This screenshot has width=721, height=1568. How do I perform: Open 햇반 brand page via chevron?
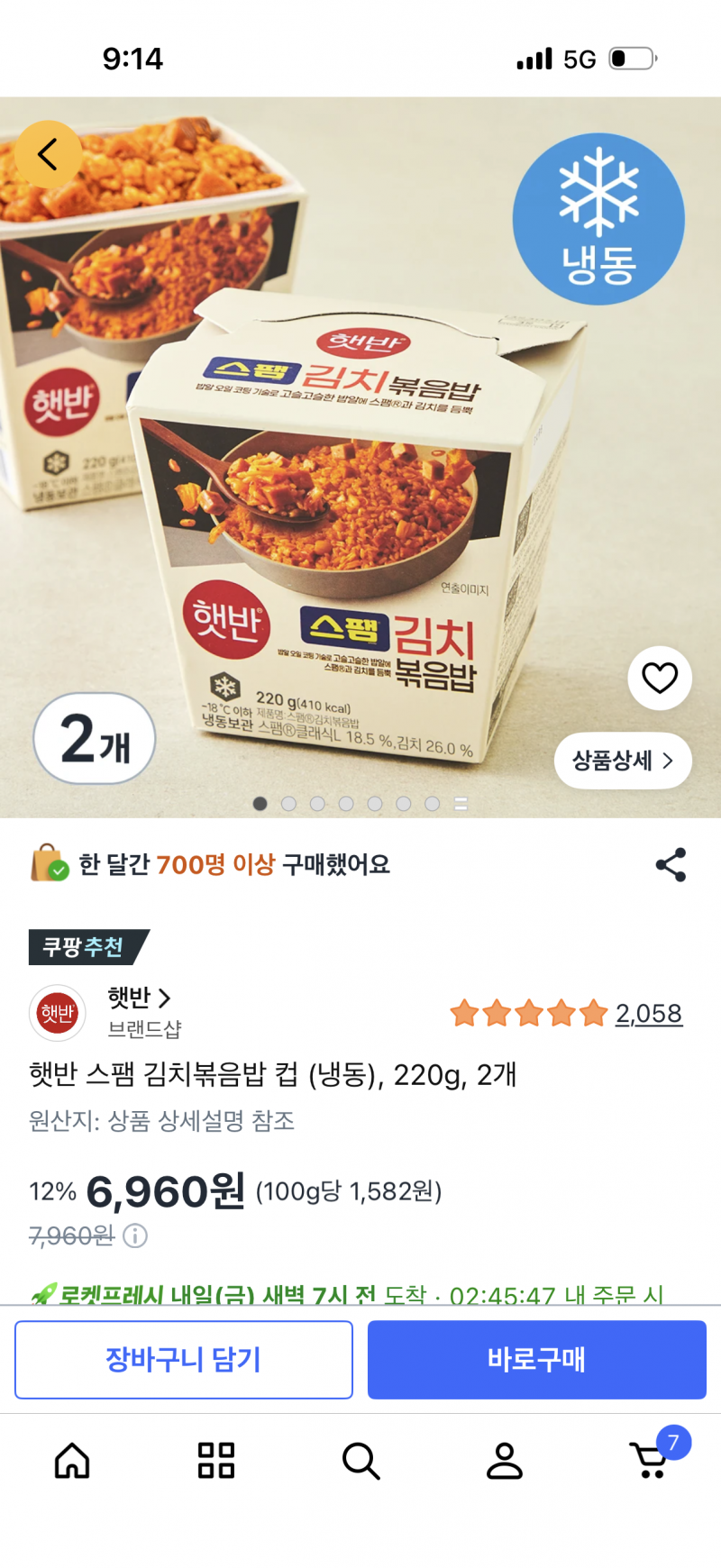click(165, 998)
